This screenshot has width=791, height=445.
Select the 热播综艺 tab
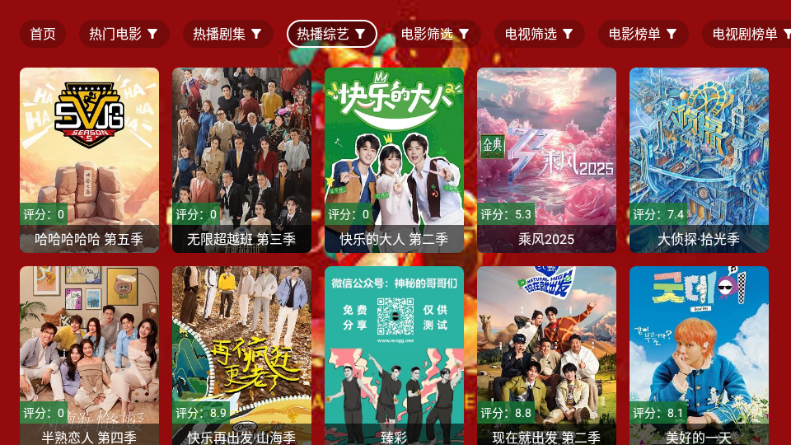pos(332,34)
